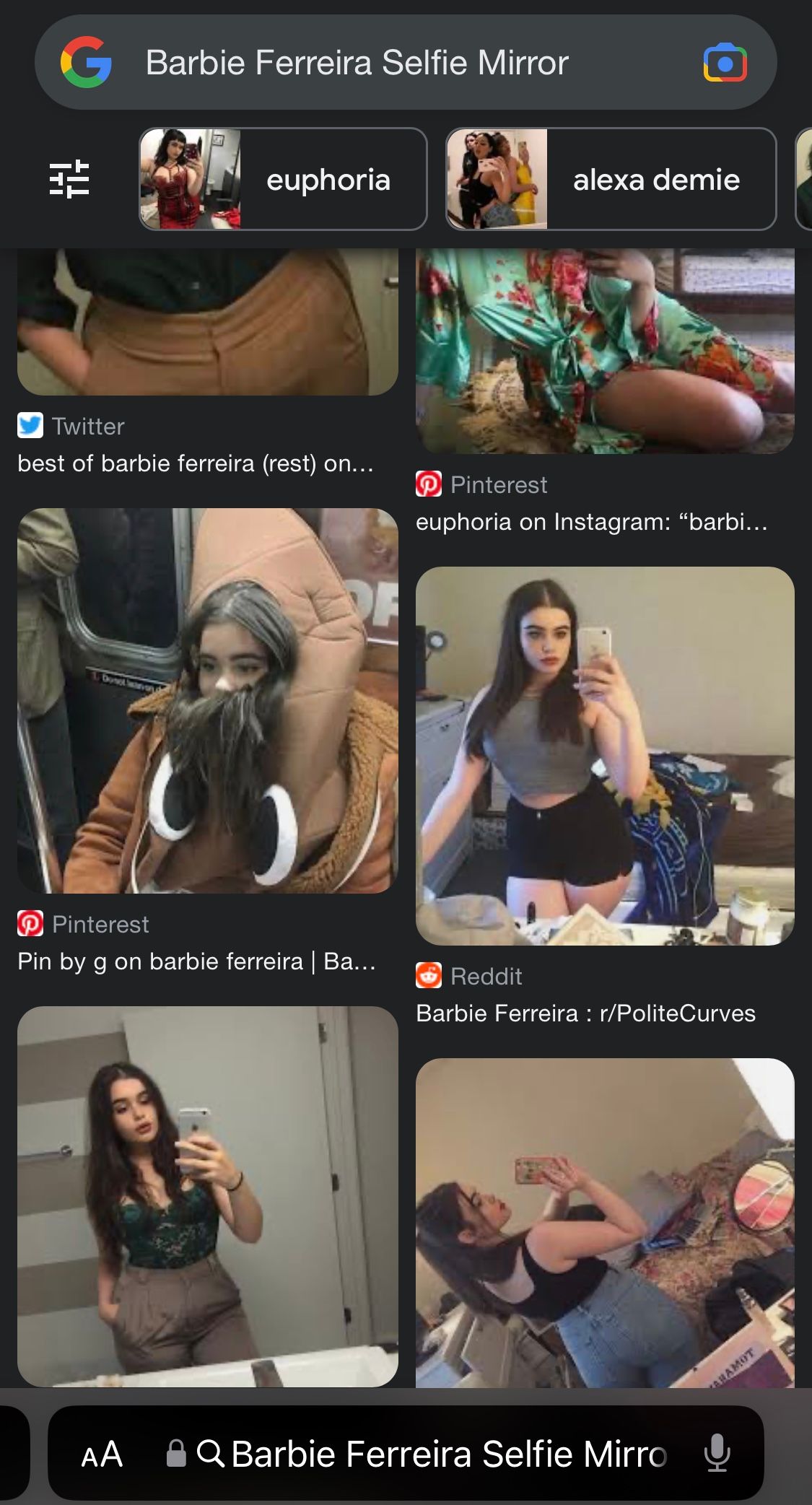Open the Twitter best of barbie ferreira result
The image size is (812, 1505).
196,463
